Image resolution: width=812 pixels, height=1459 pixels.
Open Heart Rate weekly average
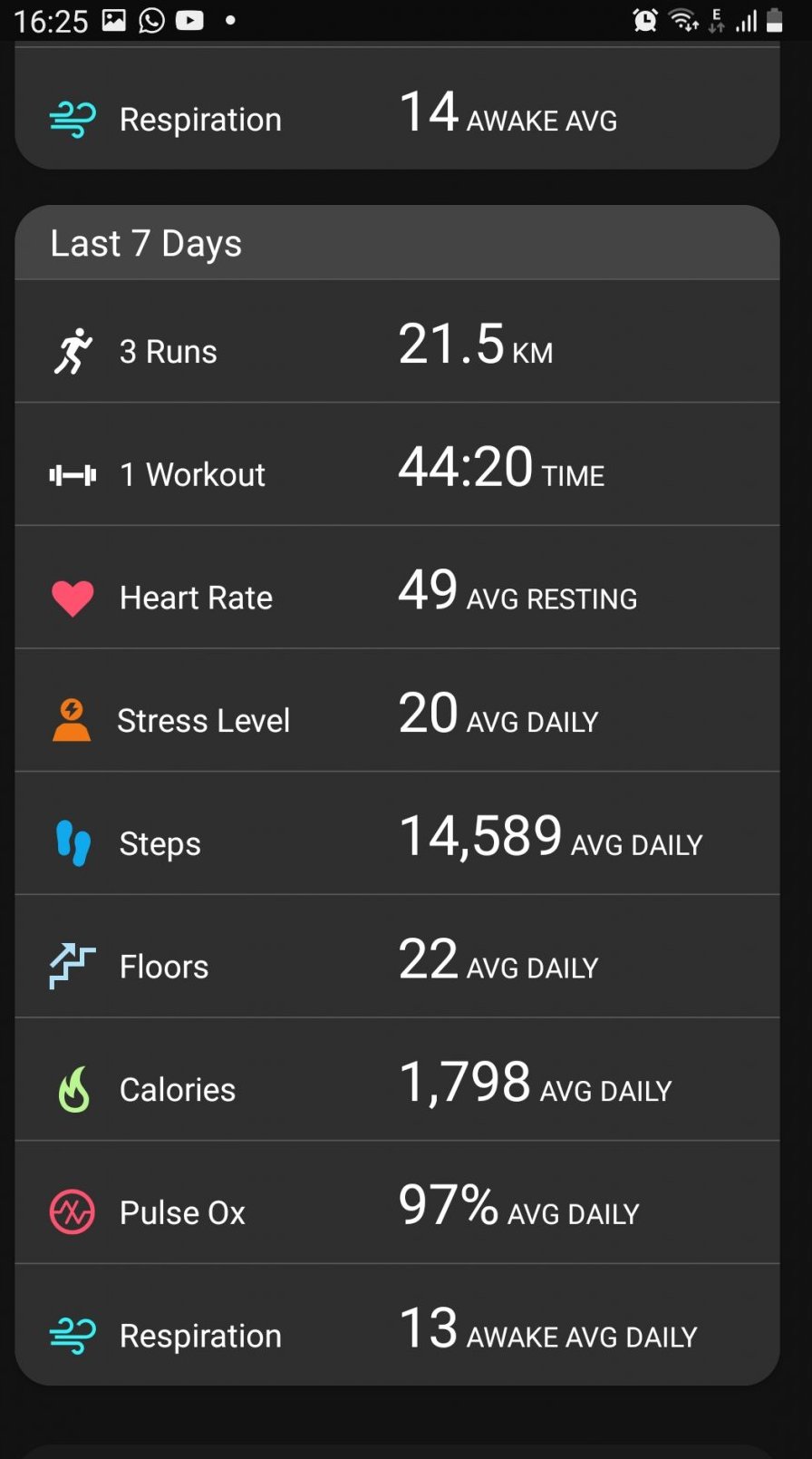397,596
